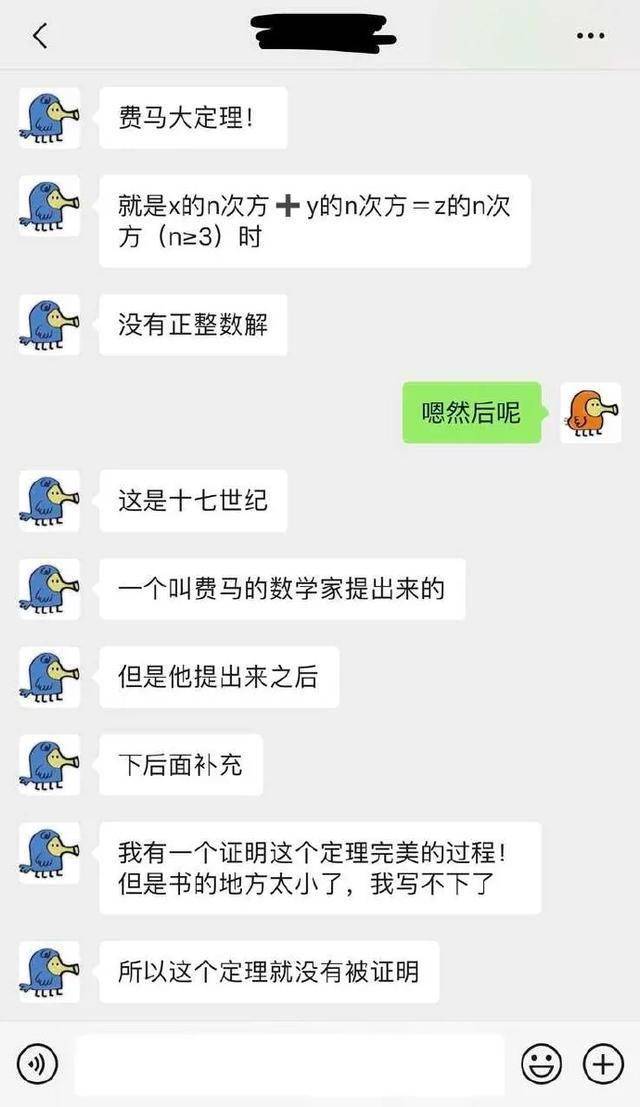Open the blue avatar beside 费马大定理!

pyautogui.click(x=49, y=118)
